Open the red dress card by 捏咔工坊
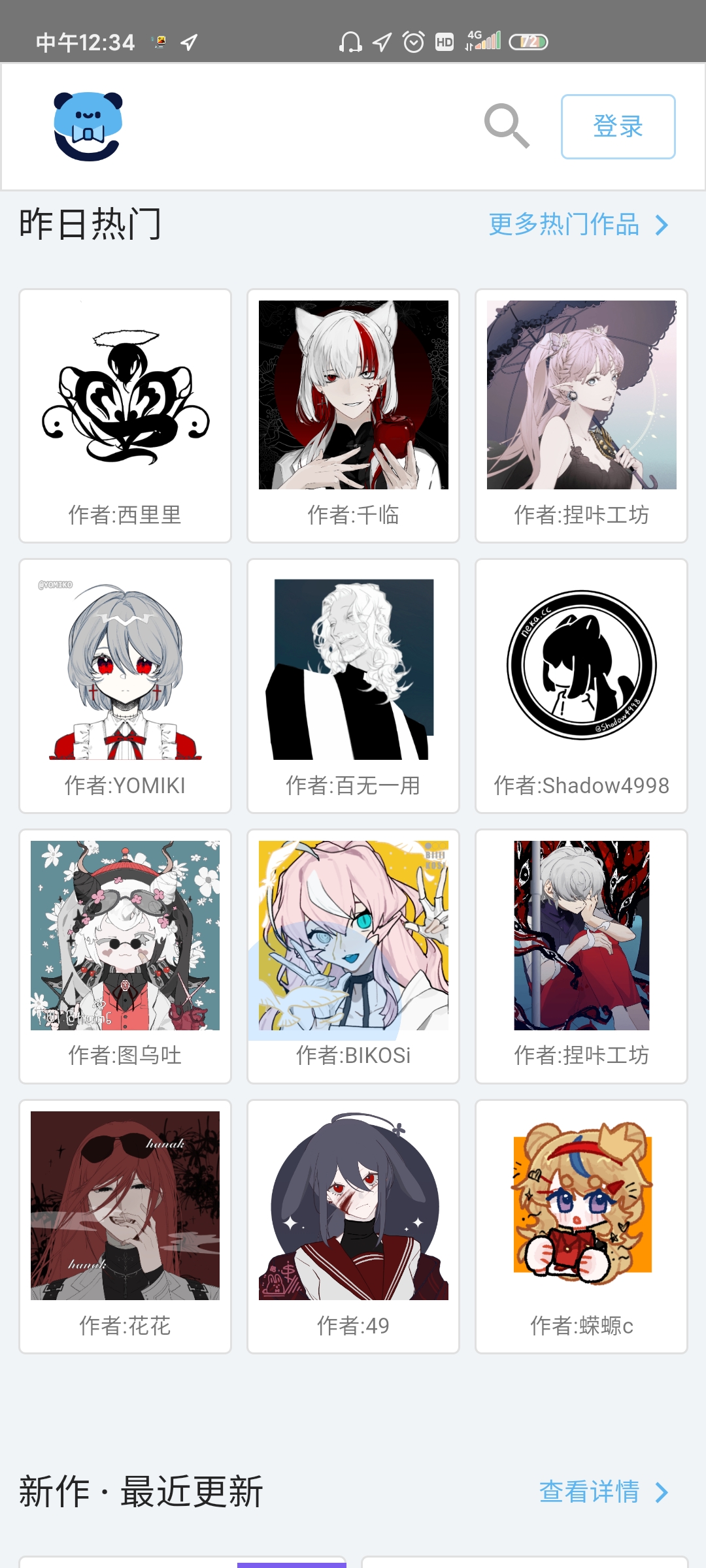The width and height of the screenshot is (706, 1568). tap(581, 956)
